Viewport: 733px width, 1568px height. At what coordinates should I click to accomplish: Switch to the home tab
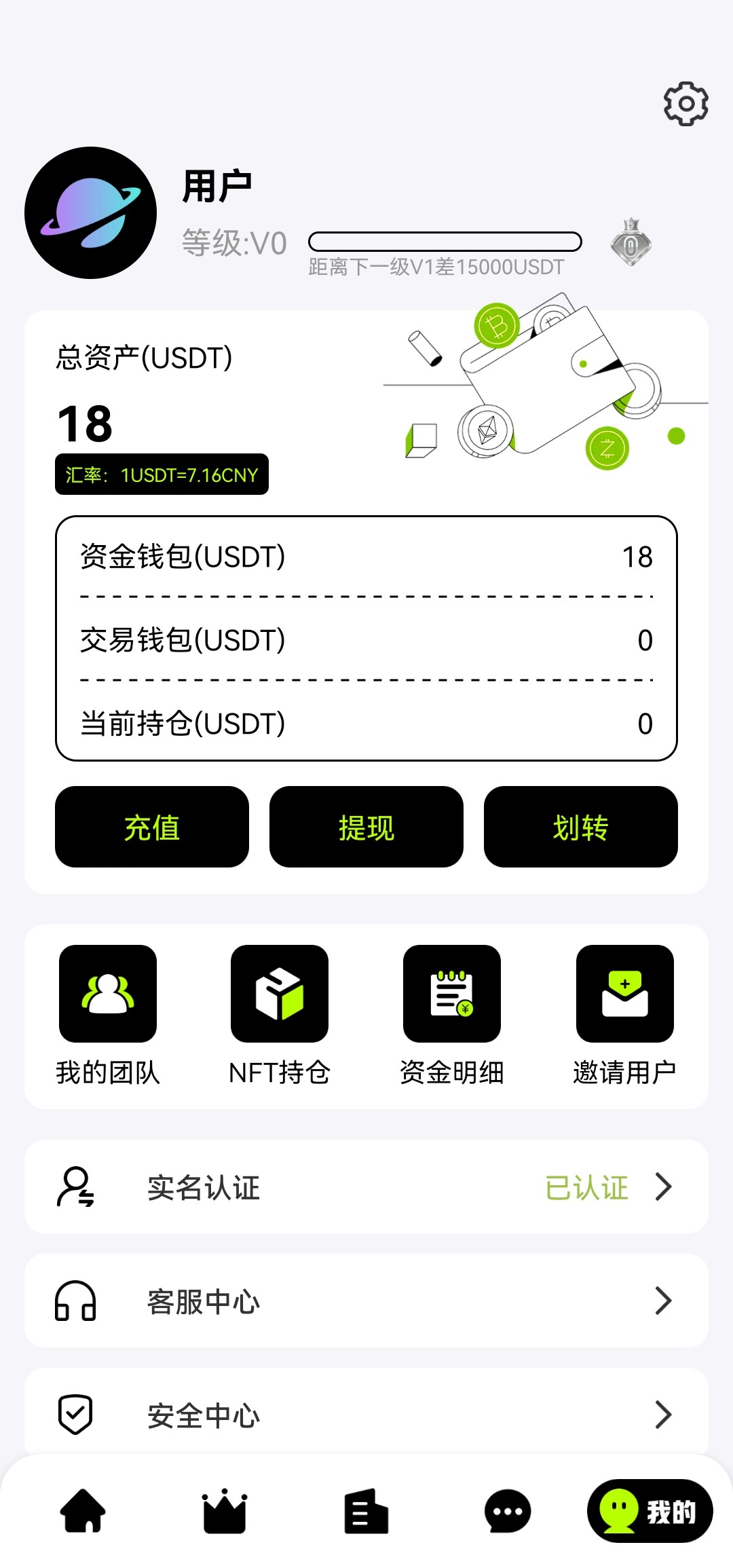[83, 1511]
